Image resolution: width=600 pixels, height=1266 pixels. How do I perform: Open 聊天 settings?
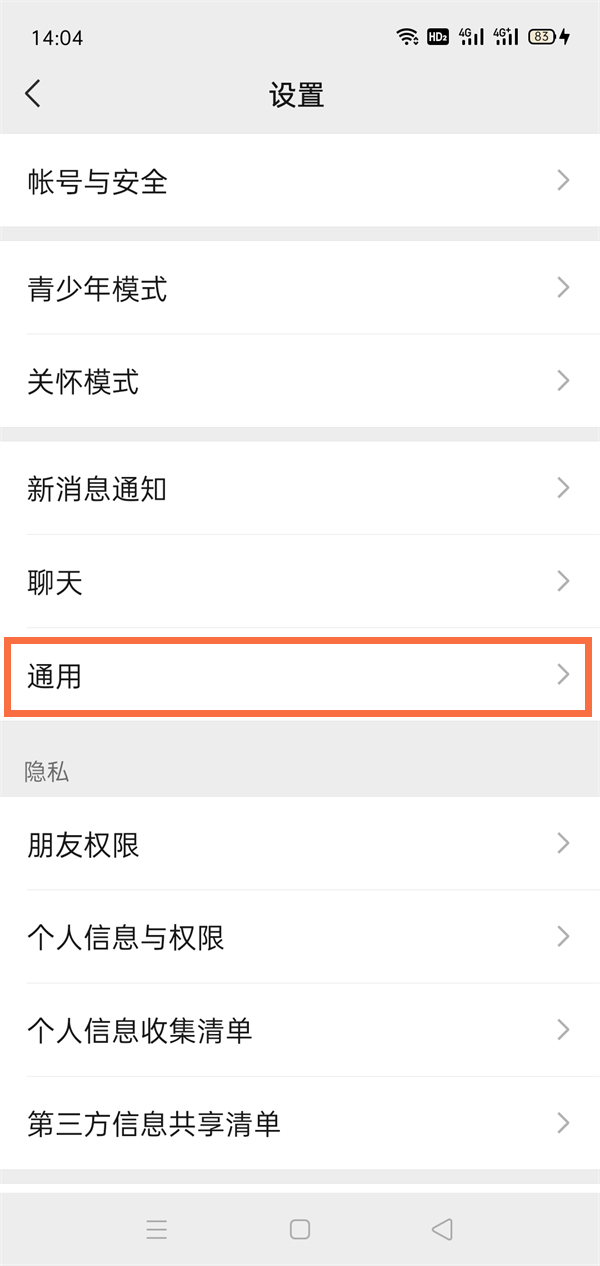point(300,581)
